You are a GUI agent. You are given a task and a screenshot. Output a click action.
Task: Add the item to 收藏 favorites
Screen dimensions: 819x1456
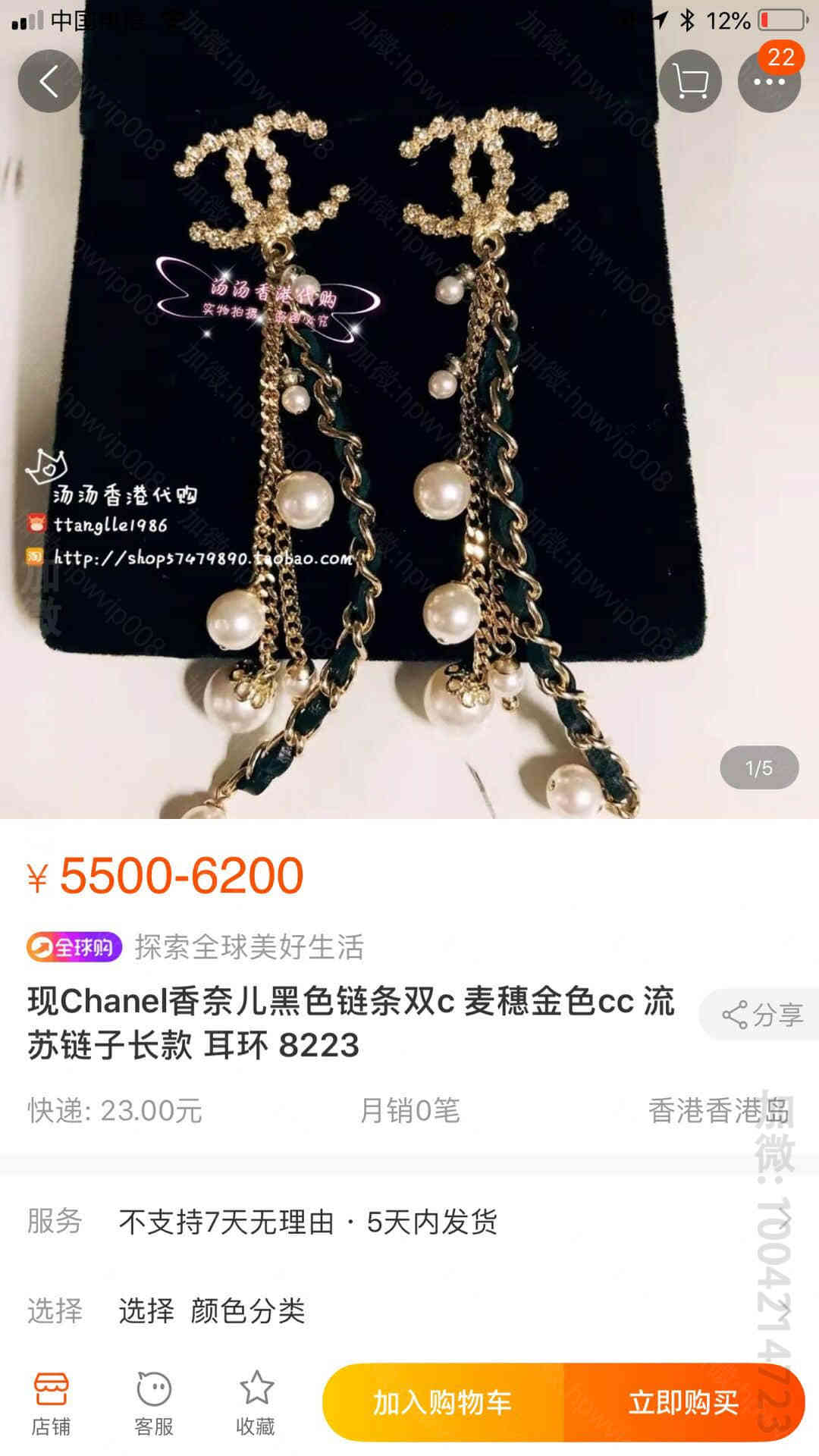[256, 1404]
